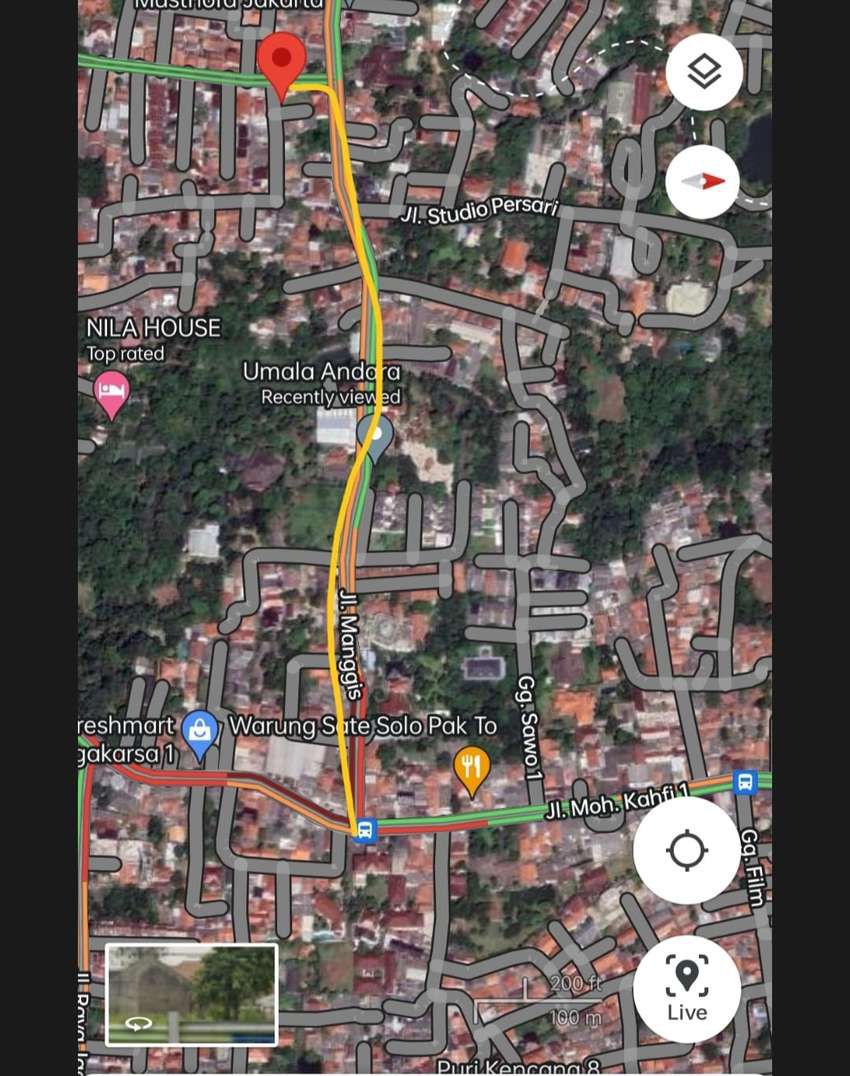The height and width of the screenshot is (1076, 850).
Task: Start Live View navigation
Action: [687, 988]
